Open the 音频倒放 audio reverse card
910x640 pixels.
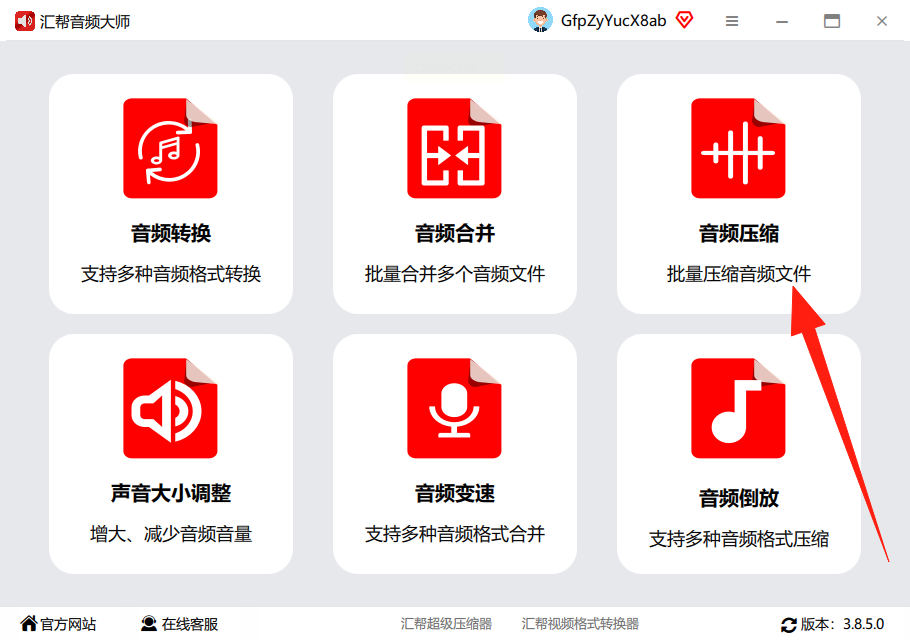coord(739,453)
